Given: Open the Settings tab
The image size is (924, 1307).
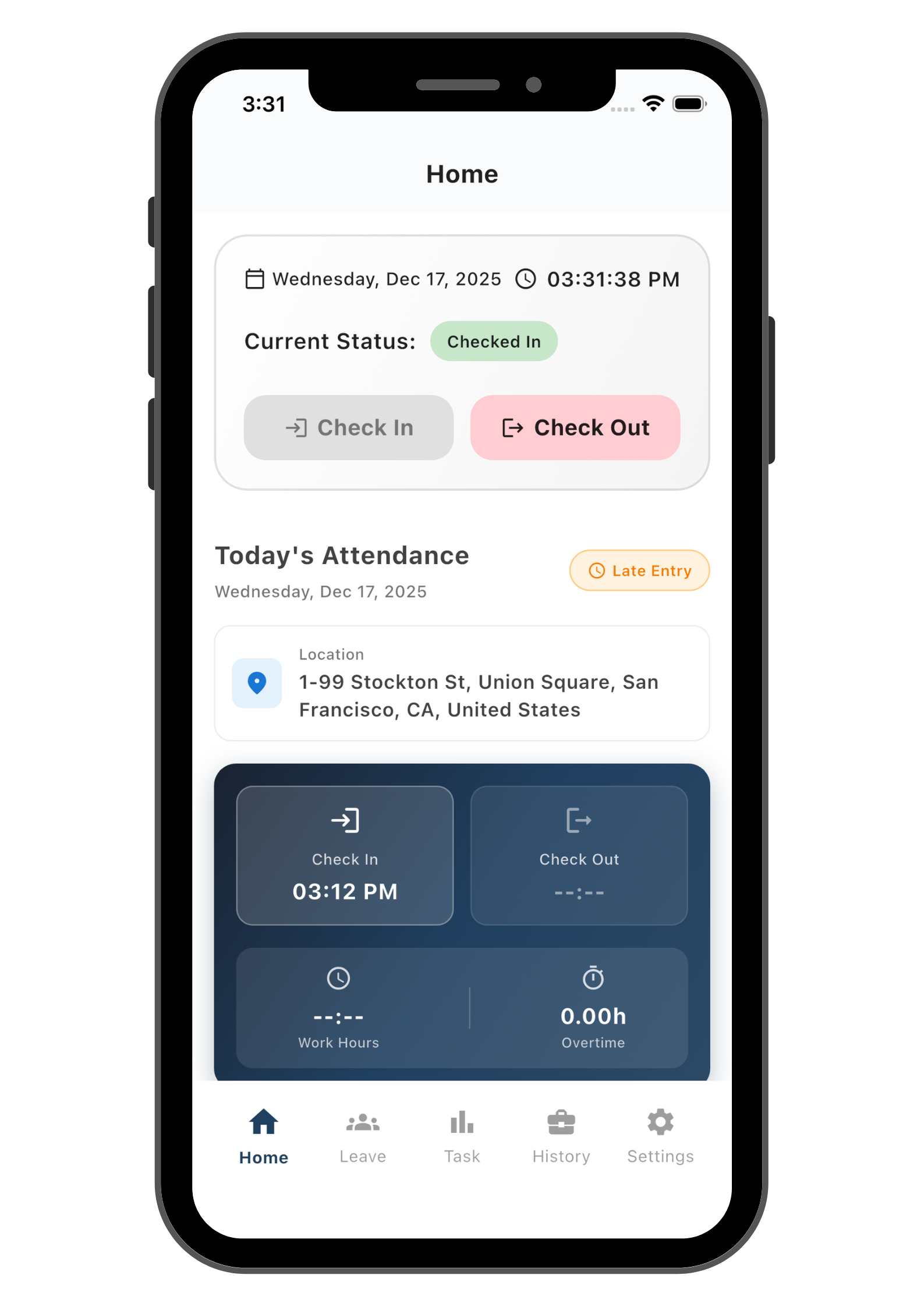Looking at the screenshot, I should tap(660, 1136).
